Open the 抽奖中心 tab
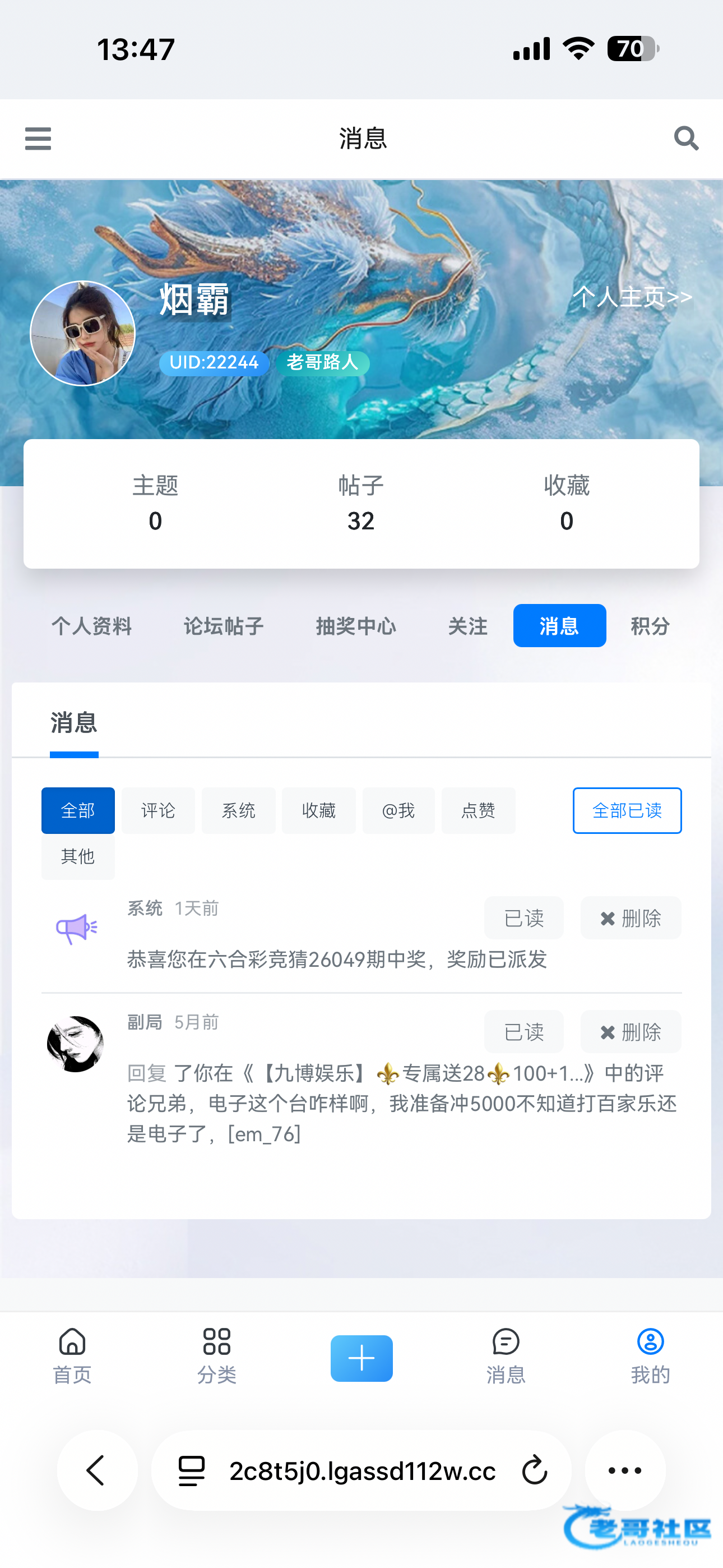This screenshot has height=1568, width=723. [x=355, y=626]
